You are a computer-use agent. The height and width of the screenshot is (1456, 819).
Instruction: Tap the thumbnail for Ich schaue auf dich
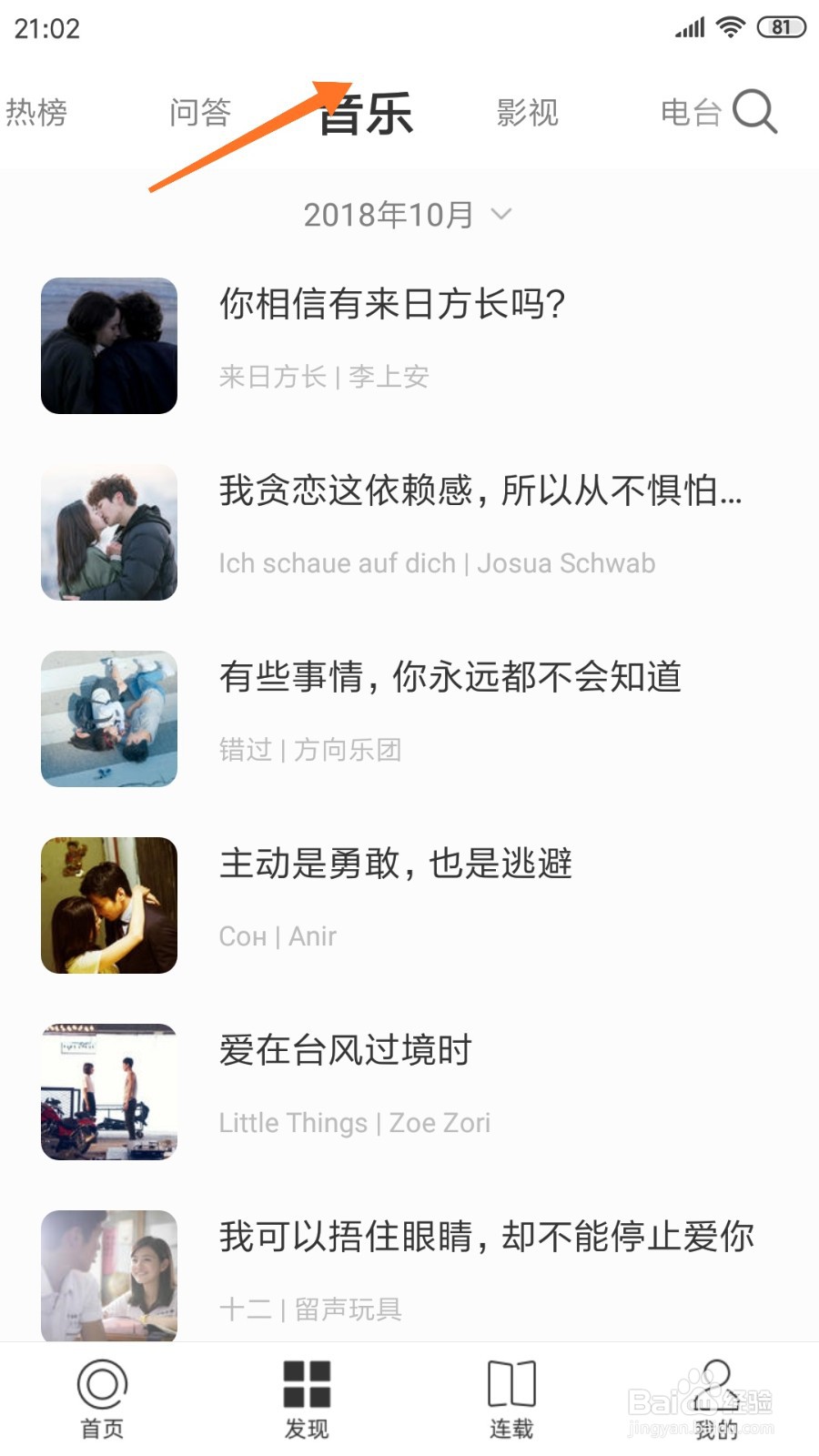[x=109, y=532]
